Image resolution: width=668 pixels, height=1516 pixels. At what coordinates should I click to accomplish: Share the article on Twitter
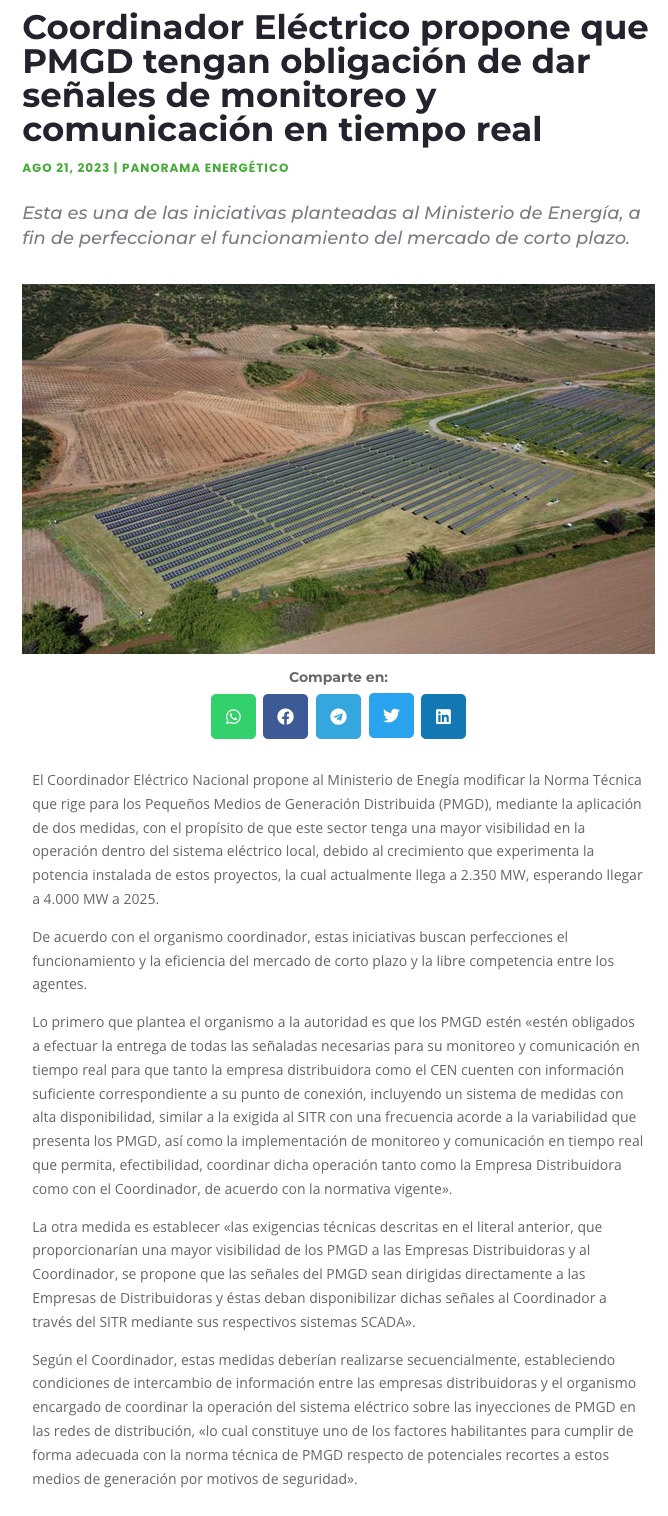(391, 716)
